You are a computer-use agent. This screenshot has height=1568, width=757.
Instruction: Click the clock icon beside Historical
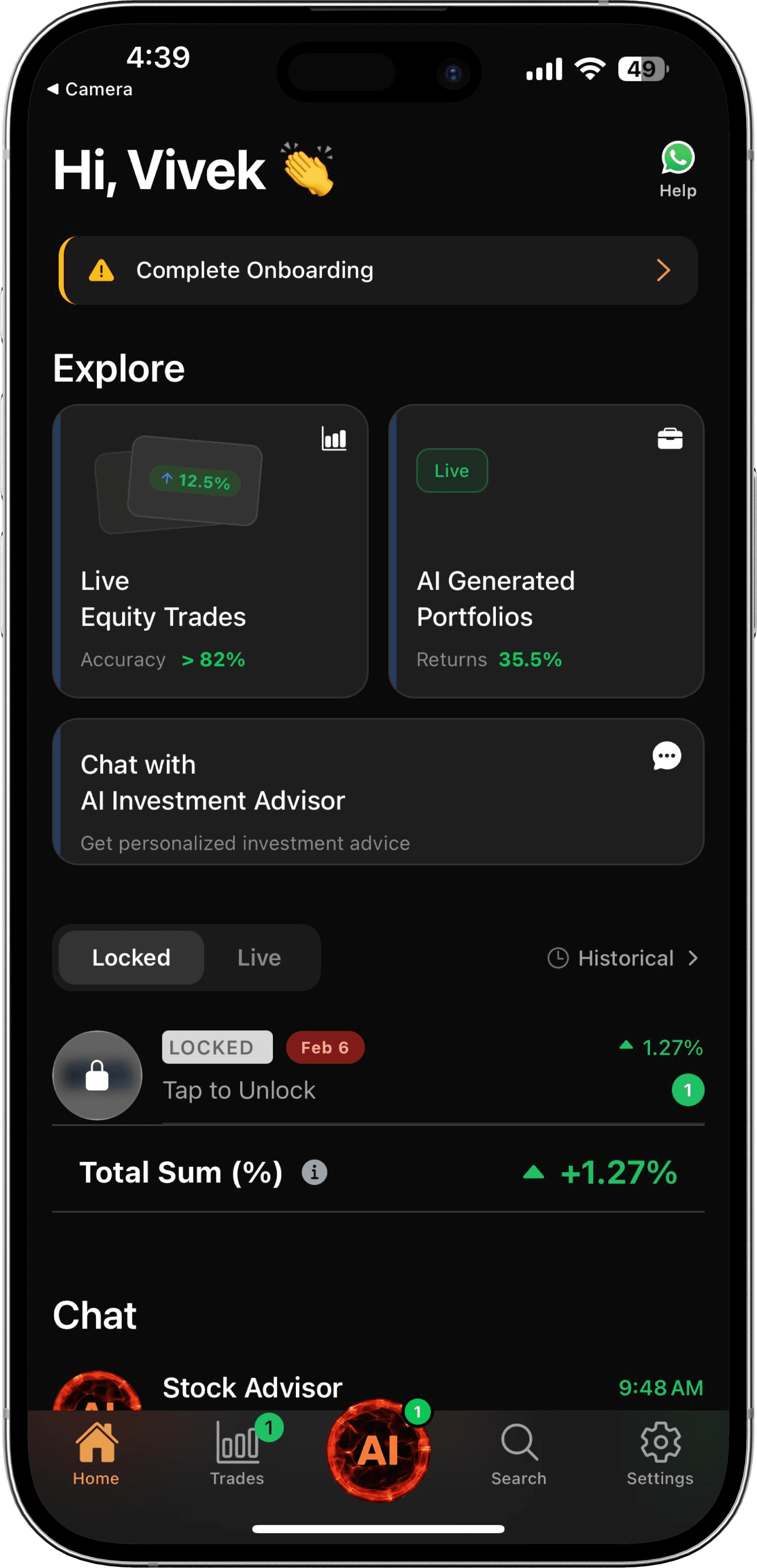click(x=558, y=958)
